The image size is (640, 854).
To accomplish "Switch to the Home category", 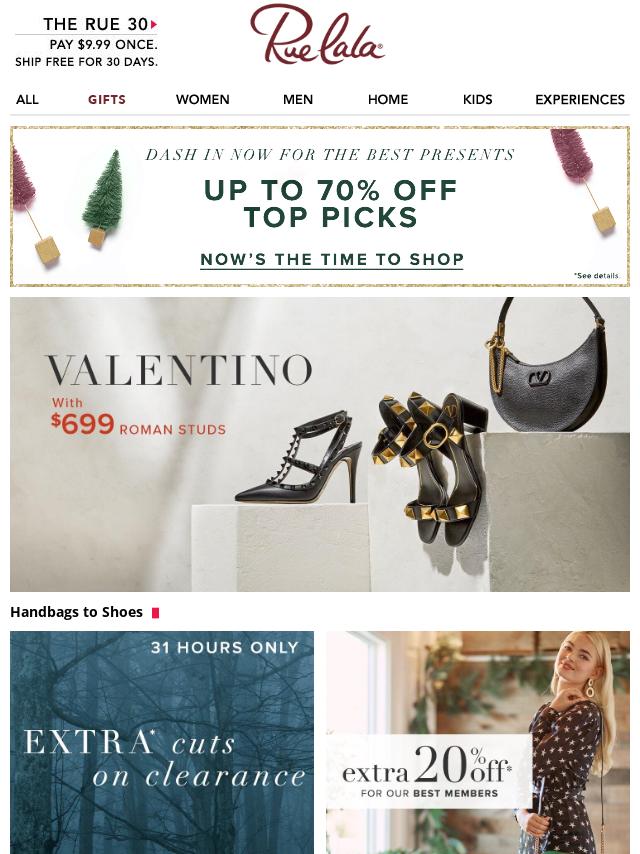I will [388, 99].
